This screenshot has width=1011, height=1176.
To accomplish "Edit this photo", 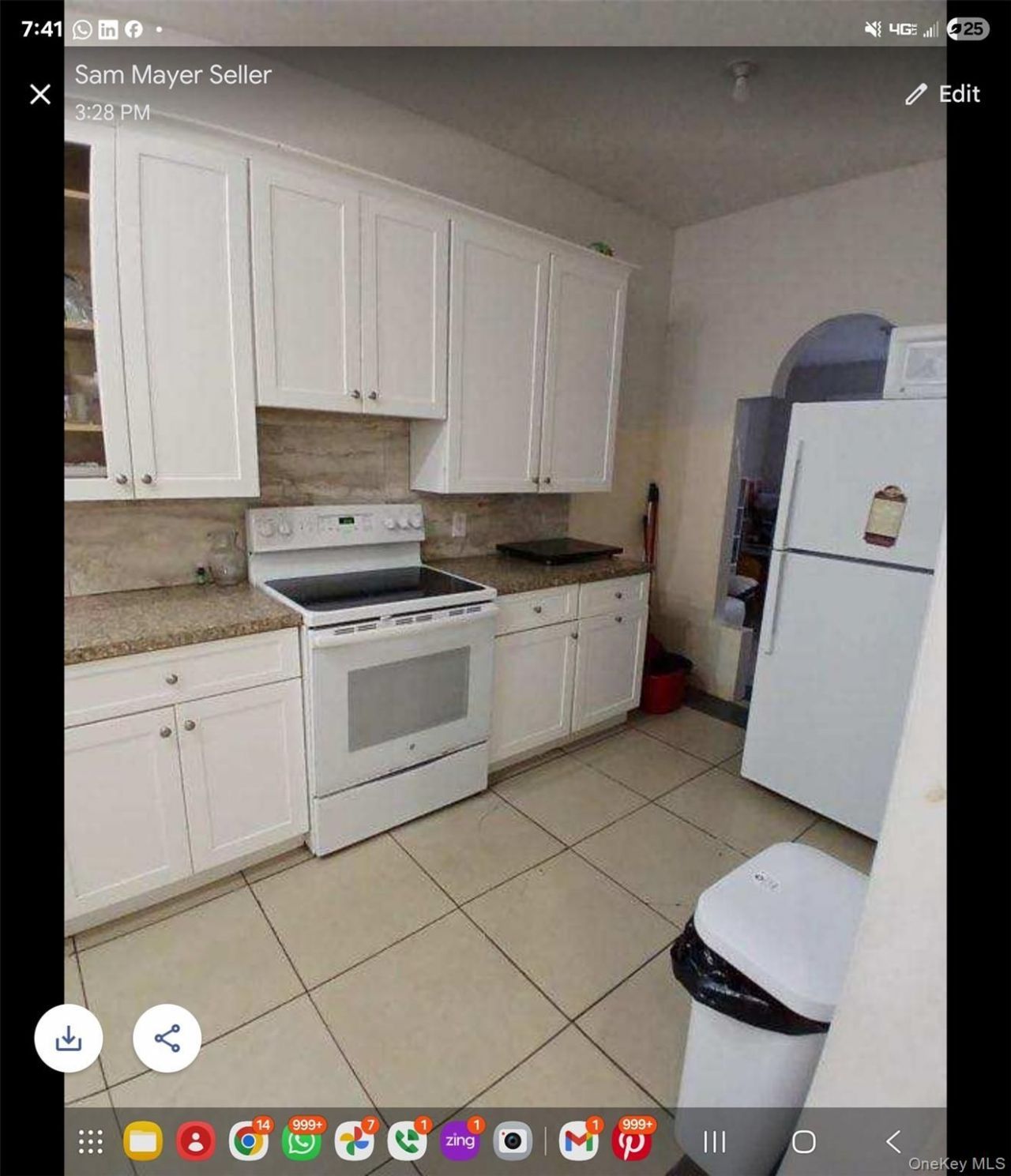I will pos(942,94).
